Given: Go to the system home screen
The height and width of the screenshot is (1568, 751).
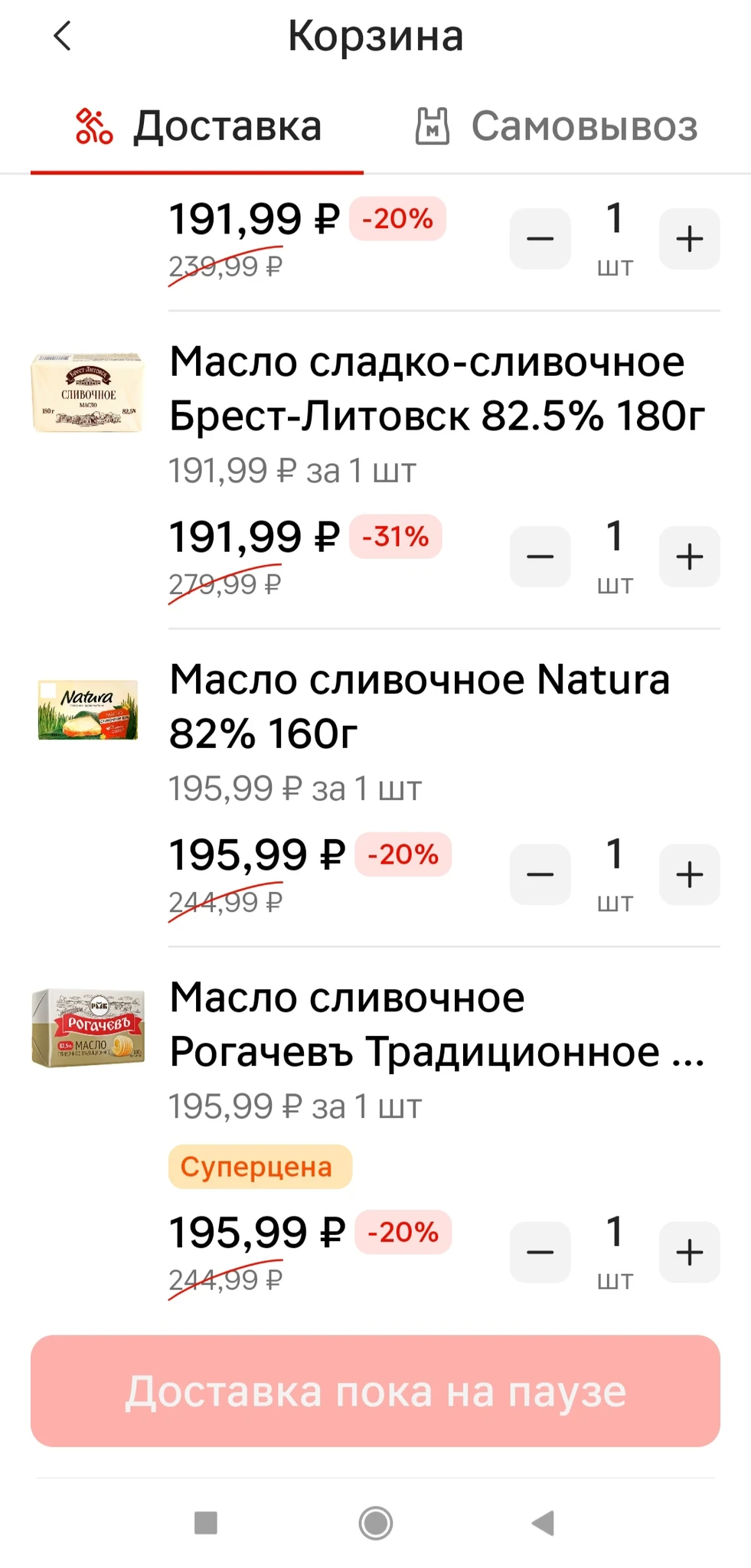Looking at the screenshot, I should 375,1523.
